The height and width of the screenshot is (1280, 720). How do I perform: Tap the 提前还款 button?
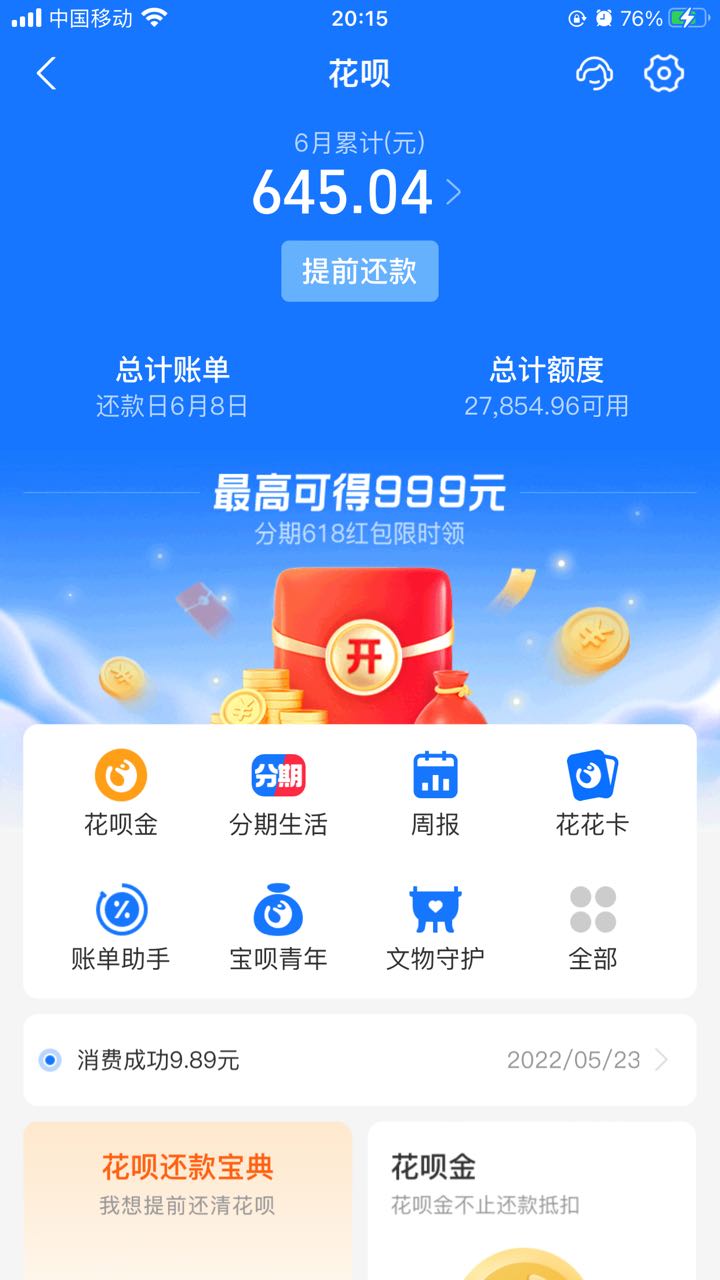point(360,271)
